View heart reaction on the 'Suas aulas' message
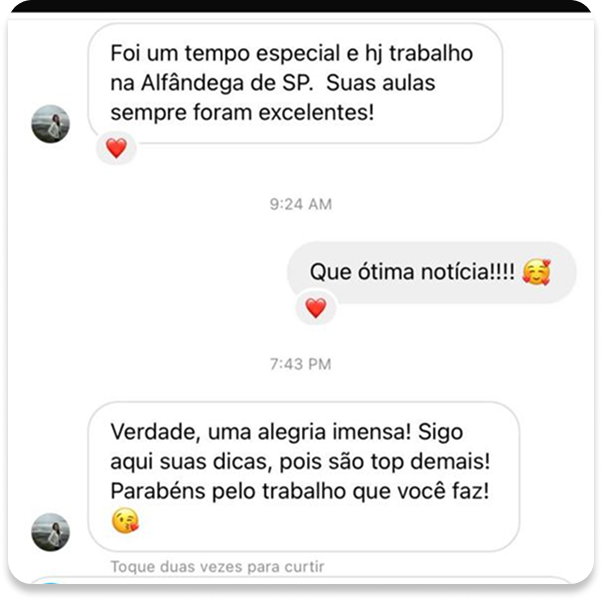Screen dimensions: 602x600 116,149
